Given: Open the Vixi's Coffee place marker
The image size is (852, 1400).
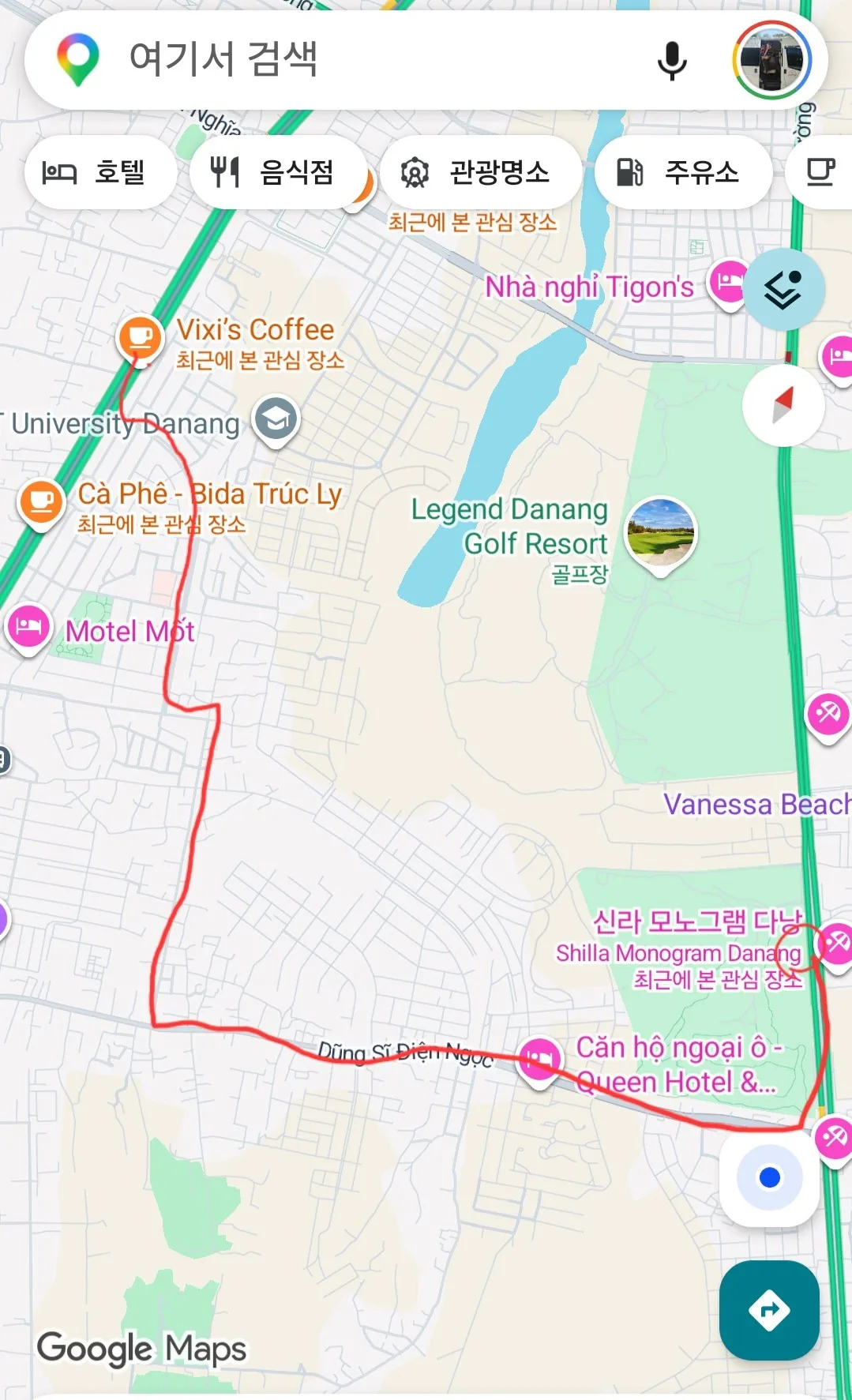Looking at the screenshot, I should (141, 338).
